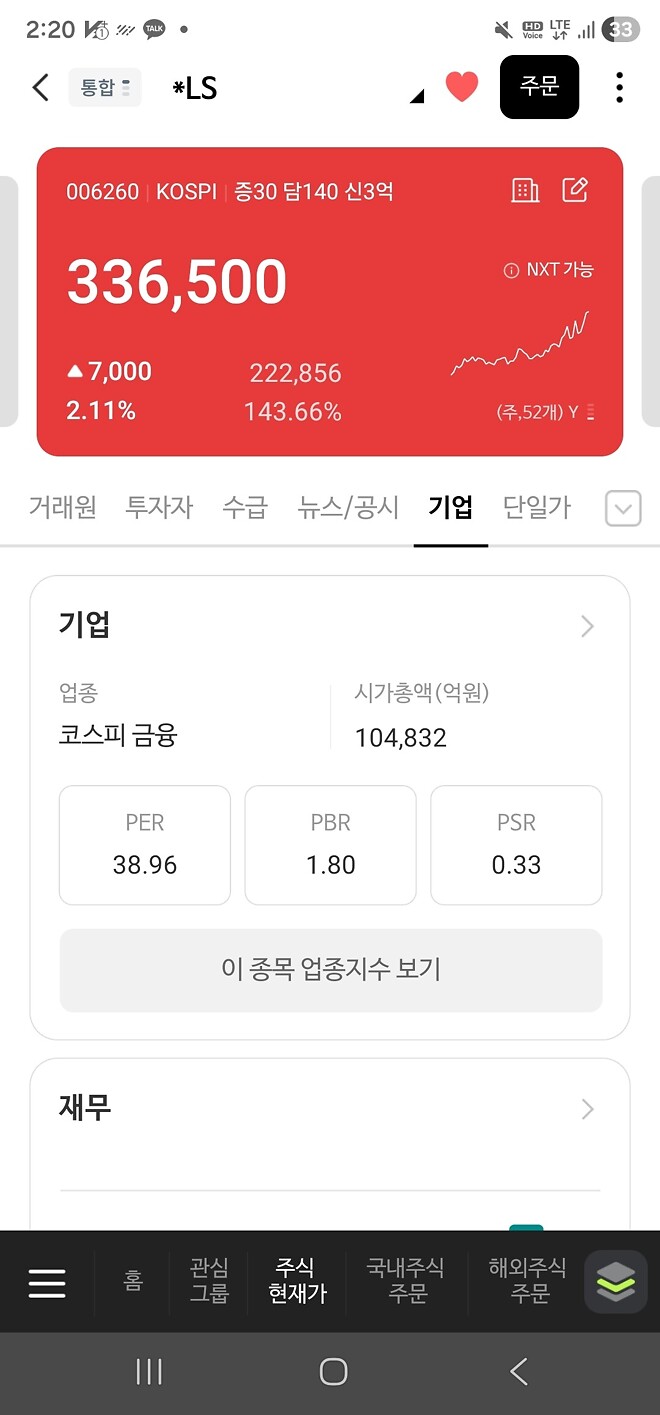Expand the tab list dropdown arrow
Image resolution: width=660 pixels, height=1415 pixels.
coord(623,509)
